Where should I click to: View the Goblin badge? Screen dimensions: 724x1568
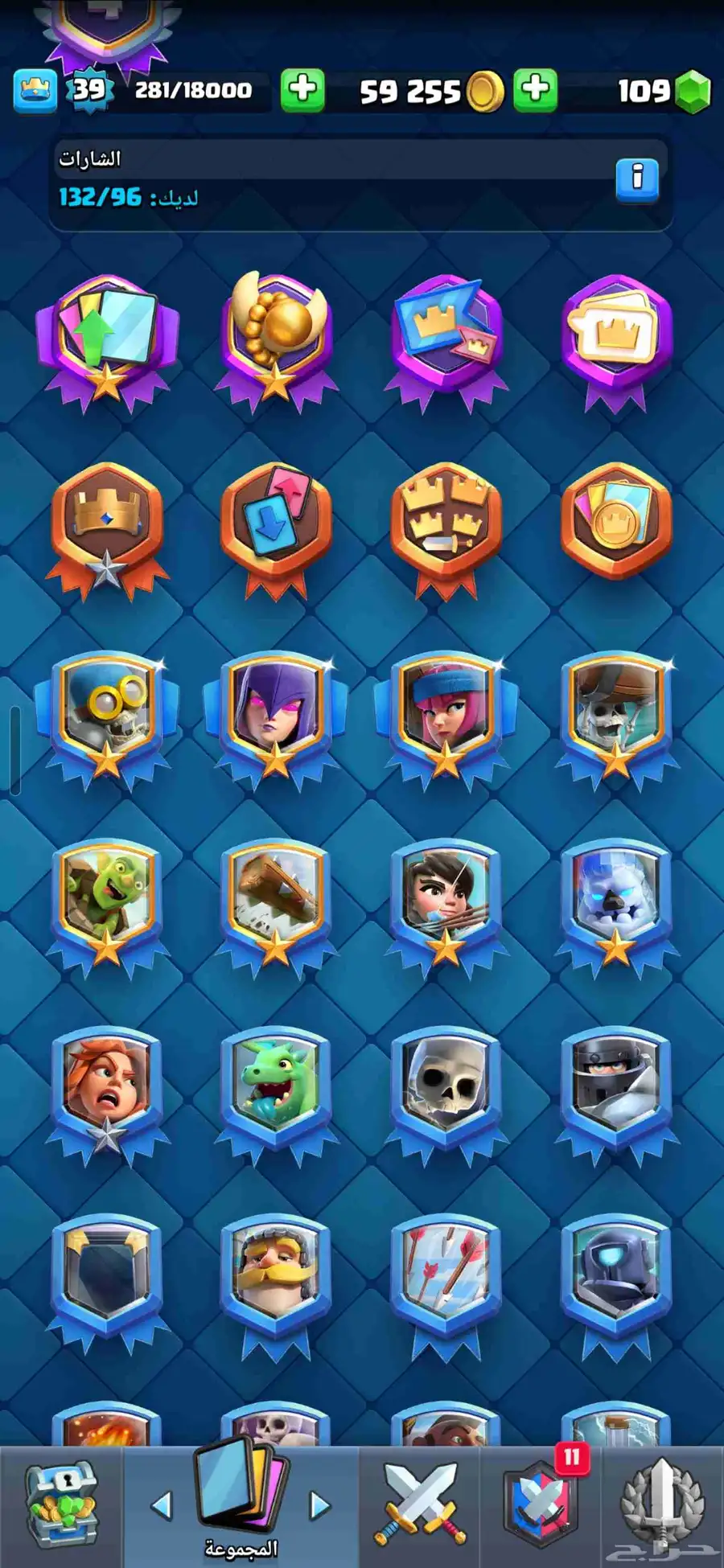pos(107,897)
